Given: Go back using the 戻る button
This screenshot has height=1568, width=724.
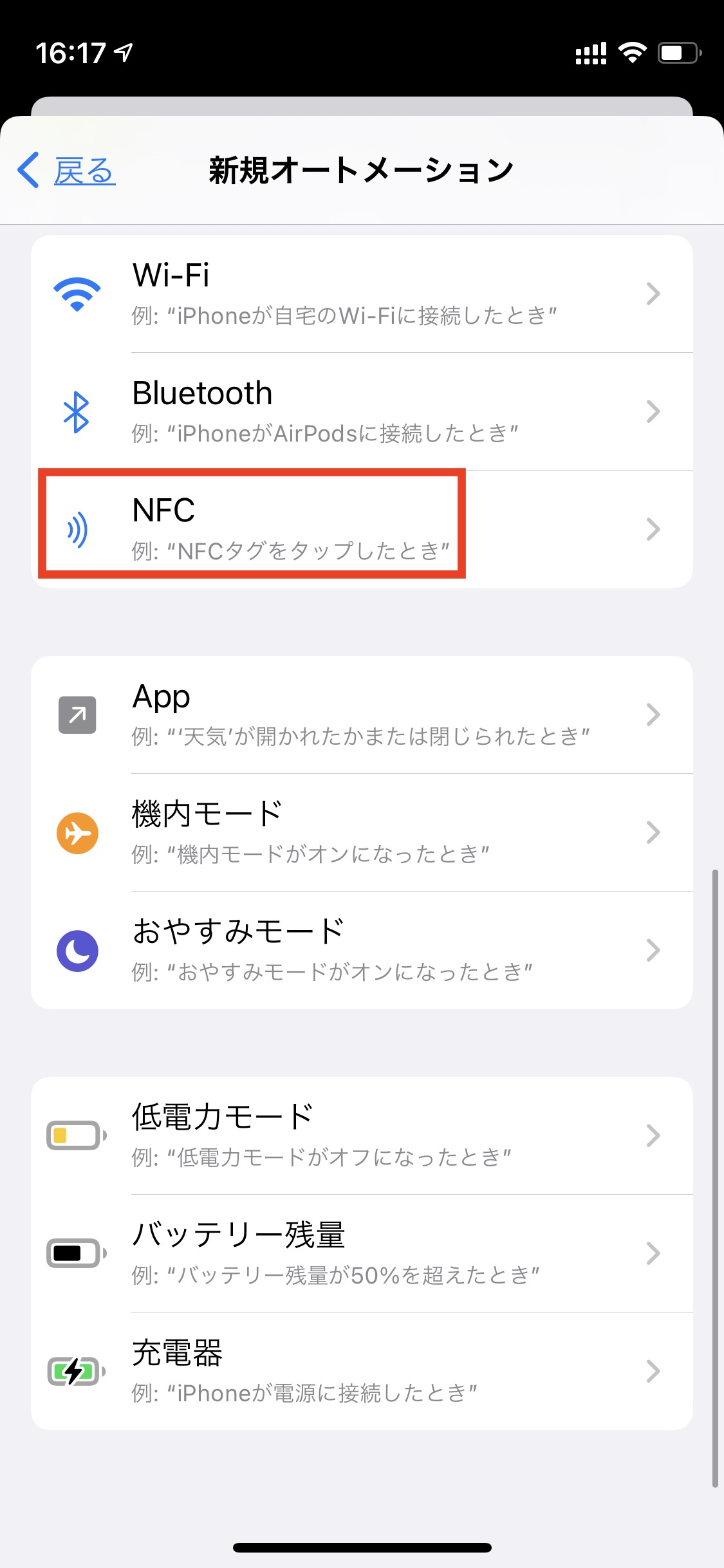Looking at the screenshot, I should 66,171.
